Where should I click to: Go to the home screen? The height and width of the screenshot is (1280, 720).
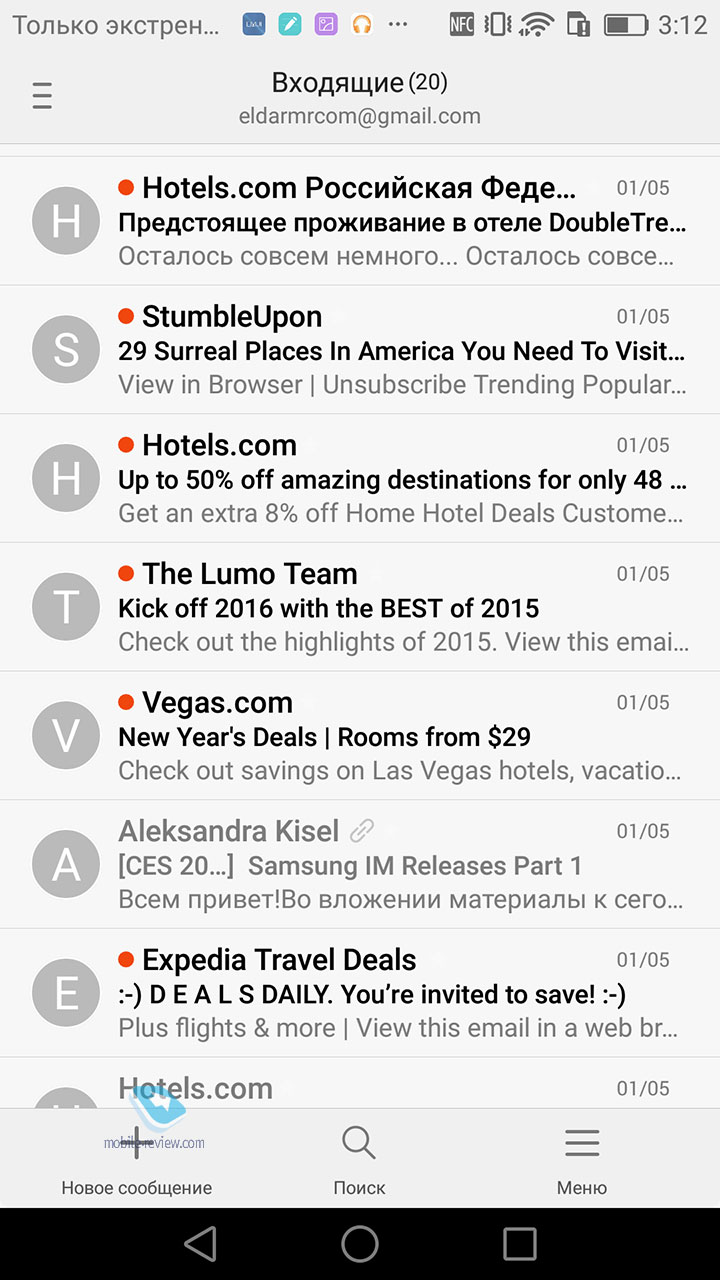(360, 1244)
